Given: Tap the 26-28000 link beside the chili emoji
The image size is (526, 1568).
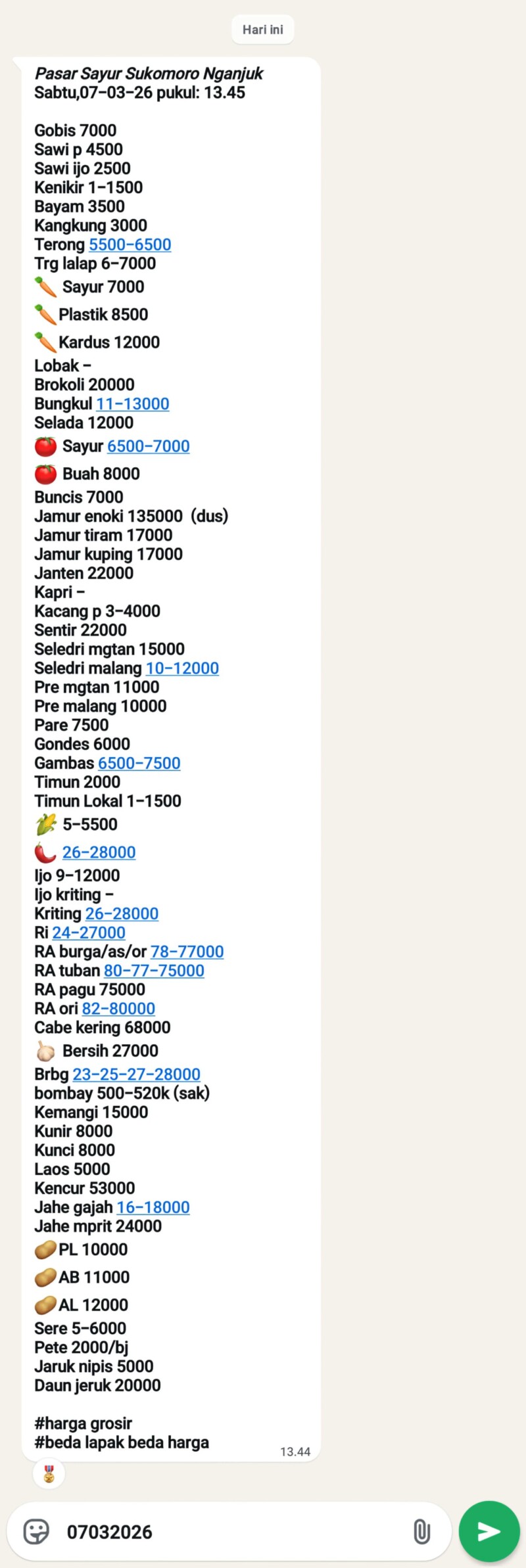Looking at the screenshot, I should tap(99, 852).
